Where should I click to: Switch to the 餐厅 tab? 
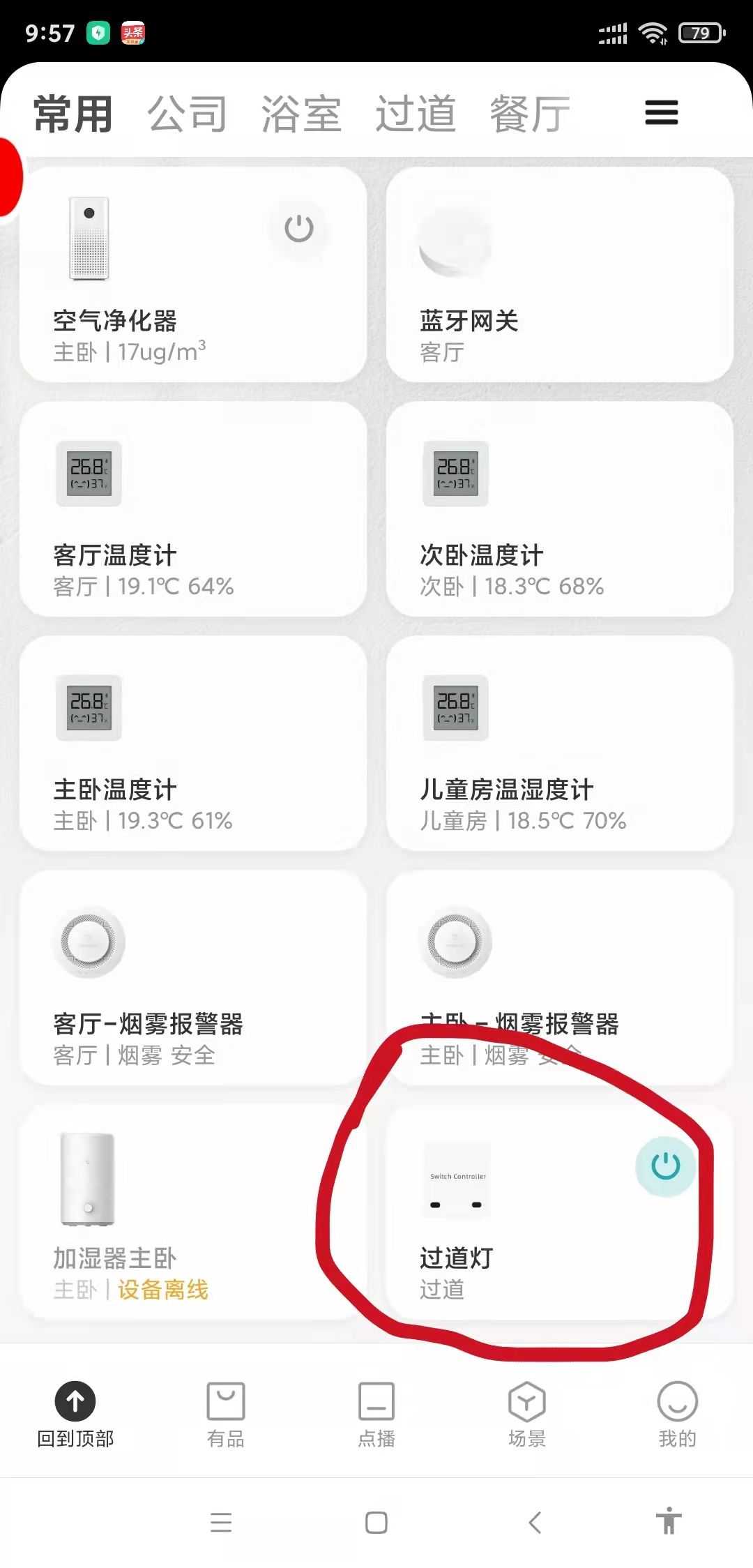(x=530, y=114)
